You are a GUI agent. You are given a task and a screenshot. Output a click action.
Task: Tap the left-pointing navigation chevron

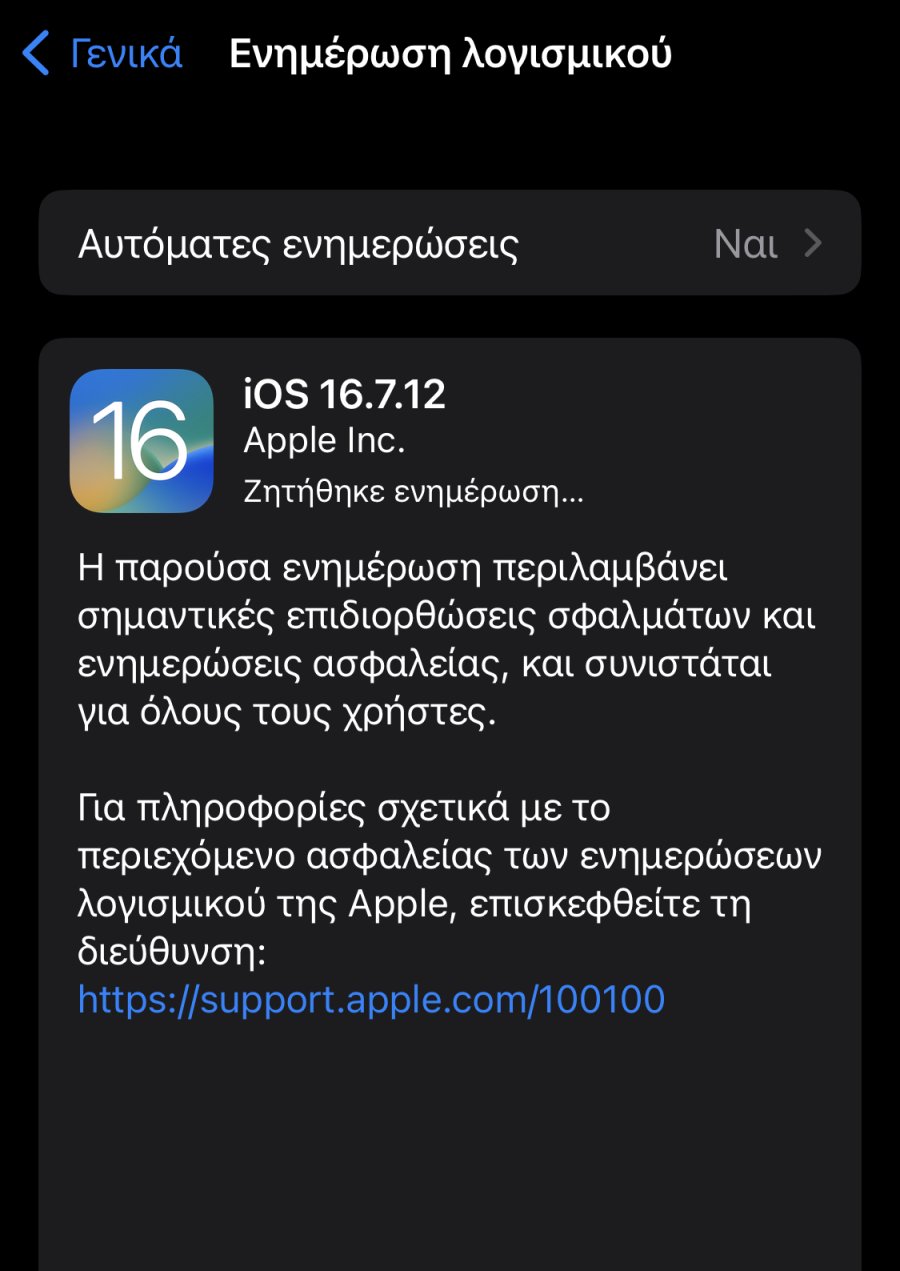pyautogui.click(x=37, y=52)
